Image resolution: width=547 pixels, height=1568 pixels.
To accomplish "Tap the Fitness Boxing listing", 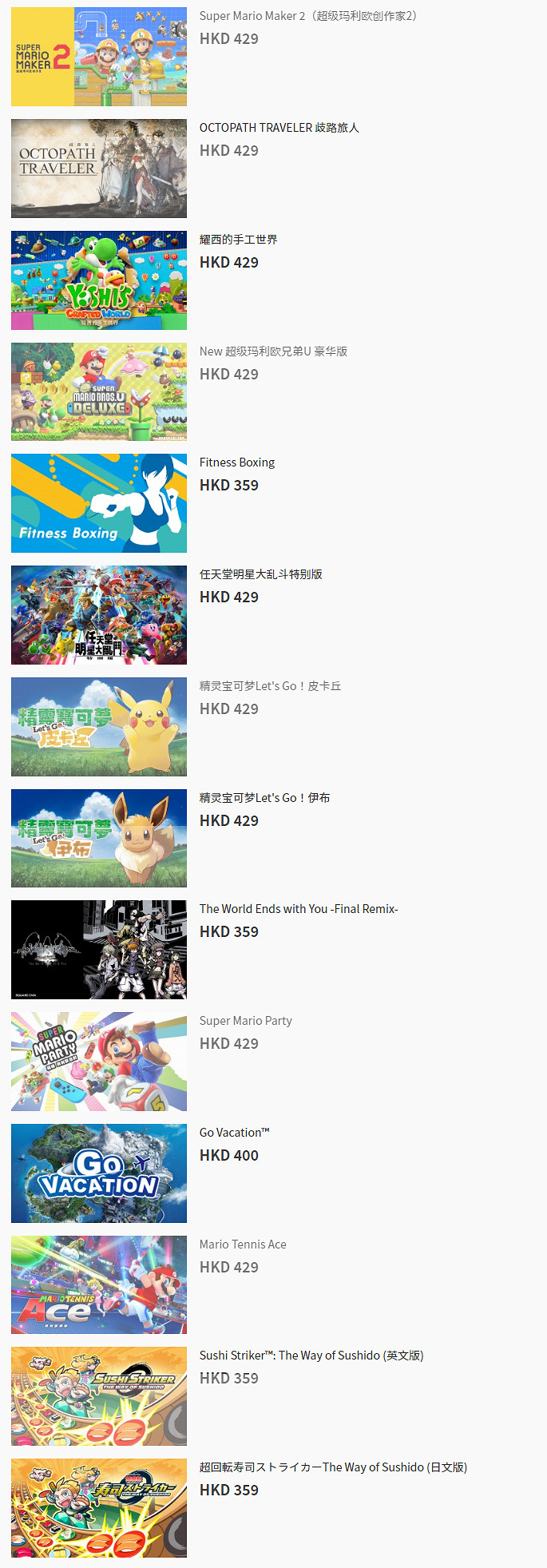I will 236,462.
